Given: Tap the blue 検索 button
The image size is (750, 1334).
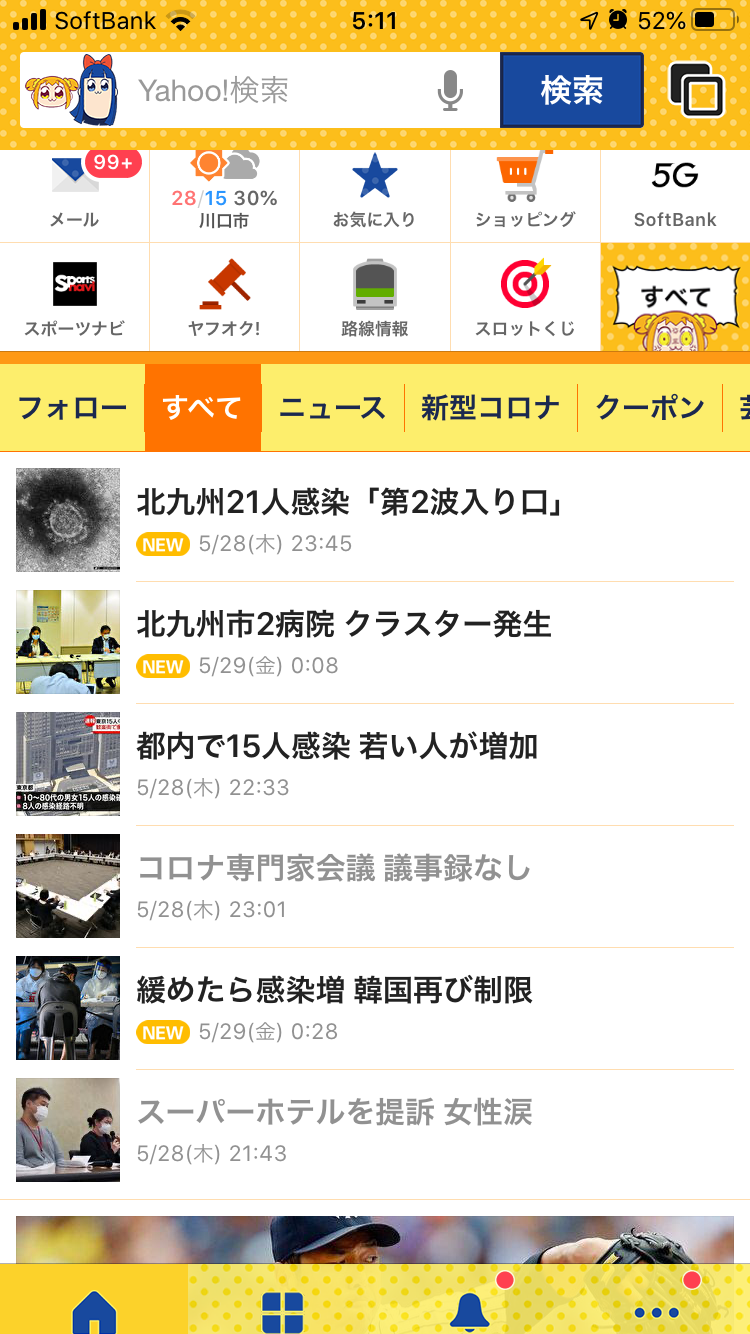Looking at the screenshot, I should coord(571,91).
